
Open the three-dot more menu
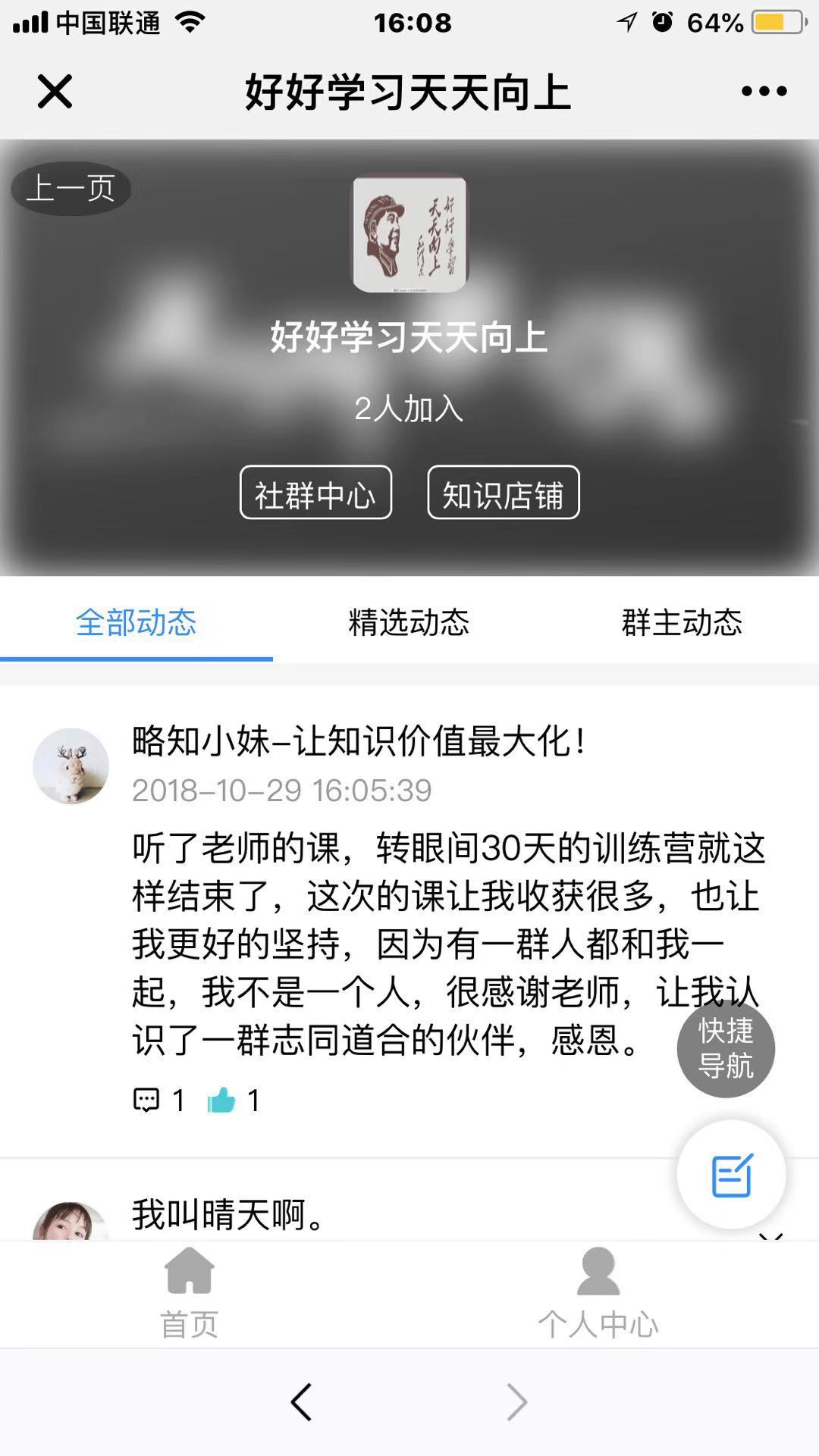(764, 92)
